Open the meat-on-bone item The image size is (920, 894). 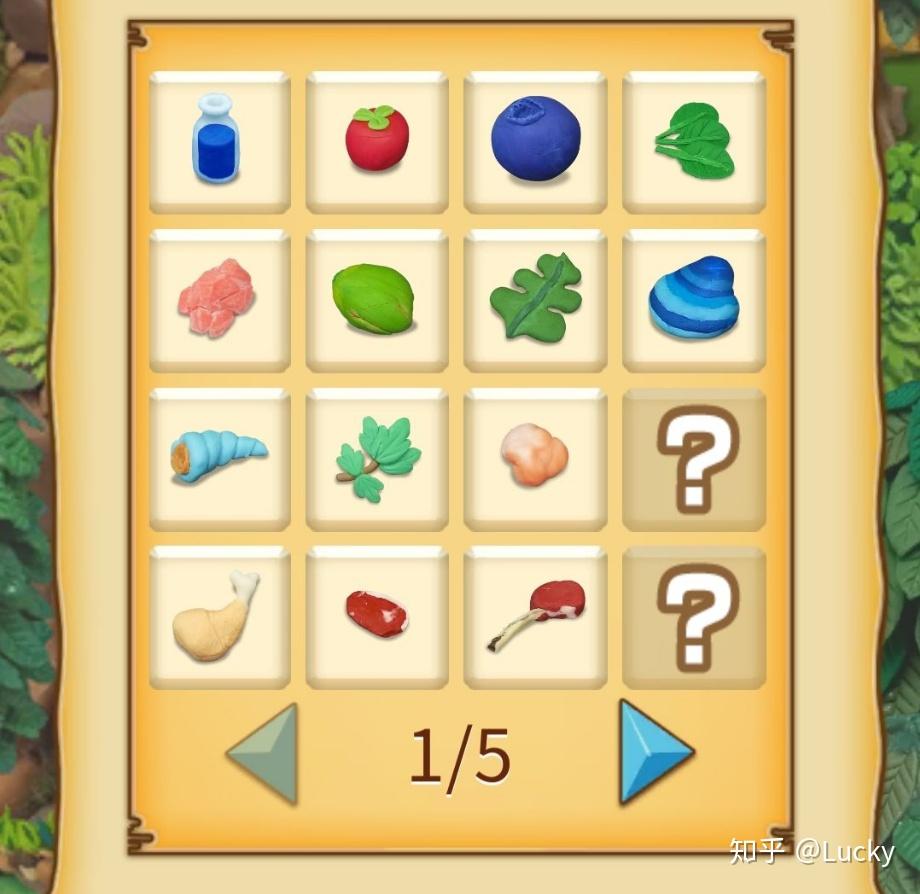pos(535,616)
